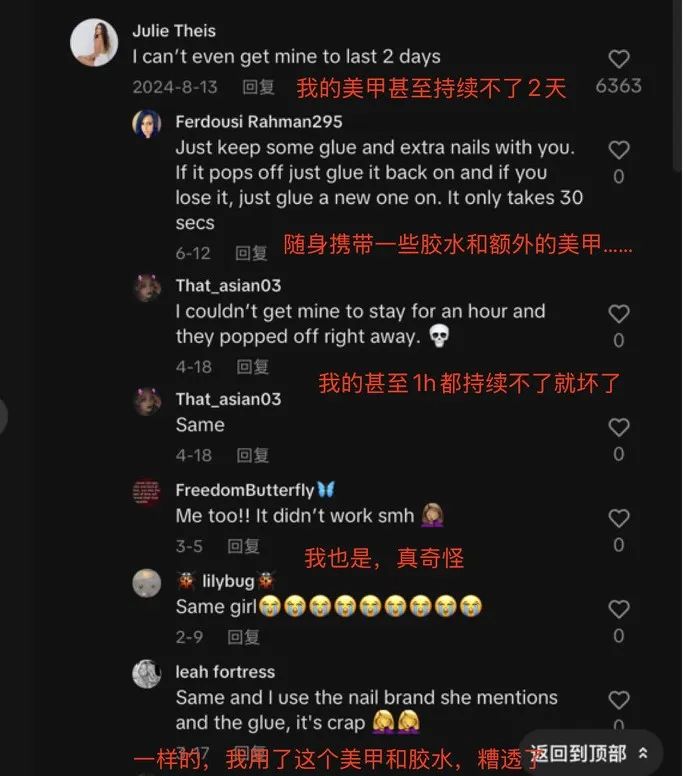Reply to FreedomButterfly's comment
This screenshot has height=776, width=683.
tap(243, 546)
